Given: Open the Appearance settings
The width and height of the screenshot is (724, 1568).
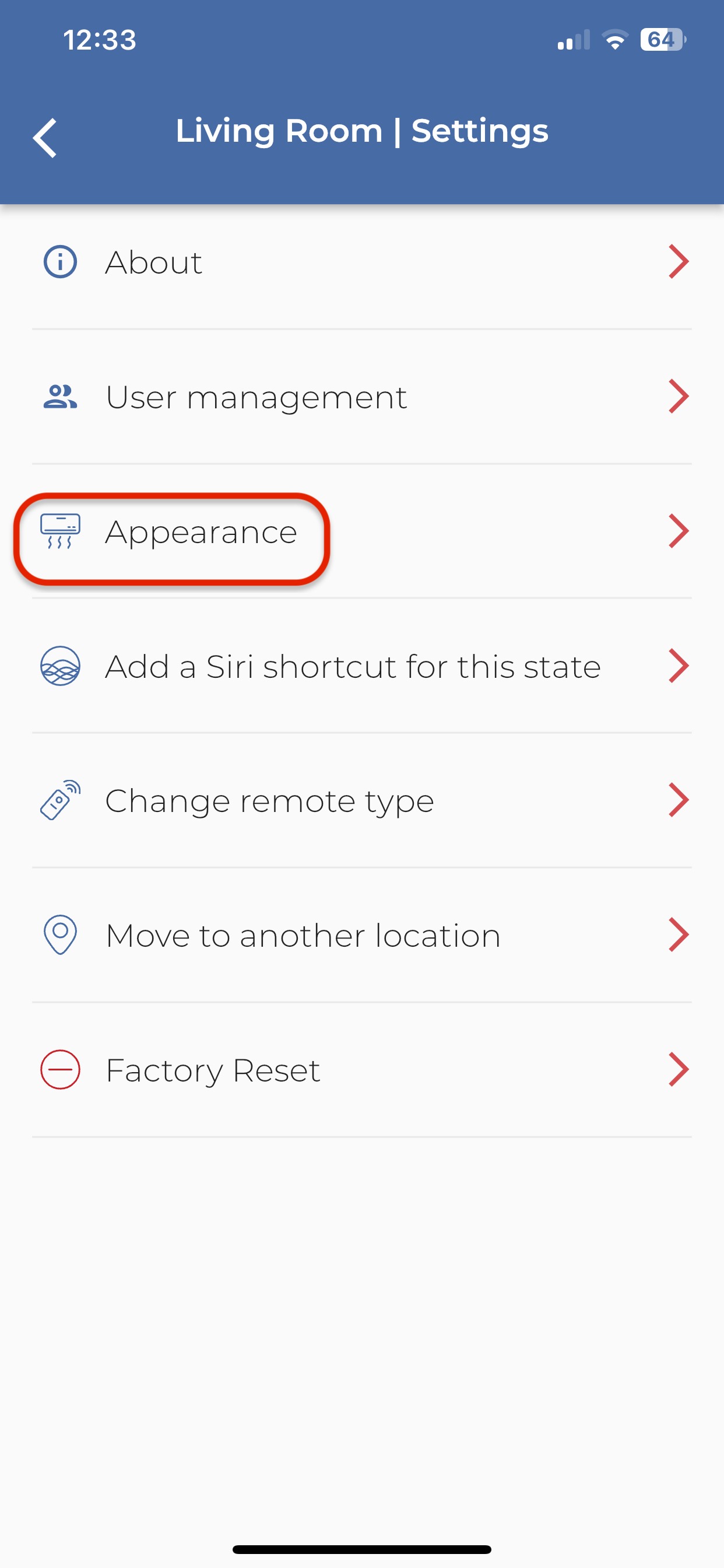Looking at the screenshot, I should (361, 532).
